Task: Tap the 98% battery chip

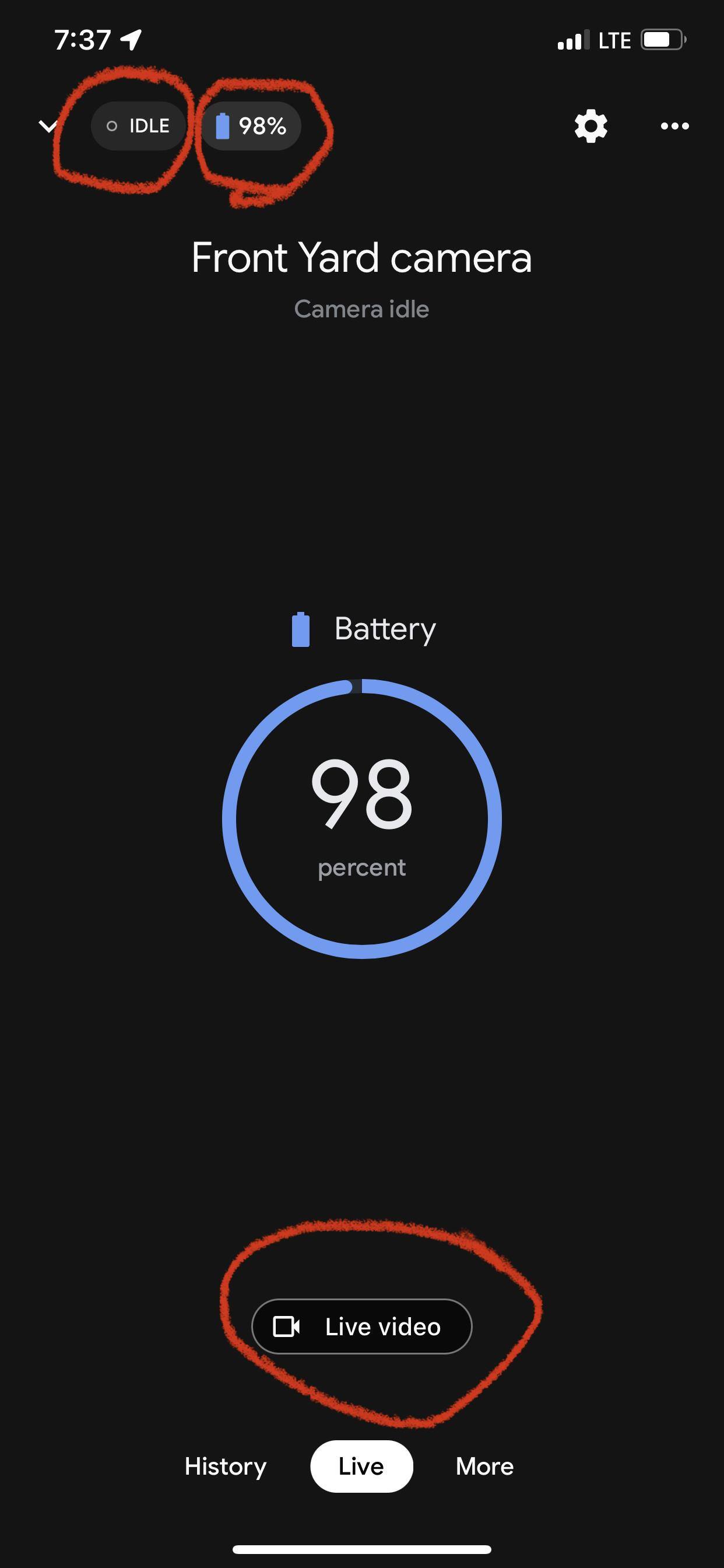Action: click(x=251, y=126)
